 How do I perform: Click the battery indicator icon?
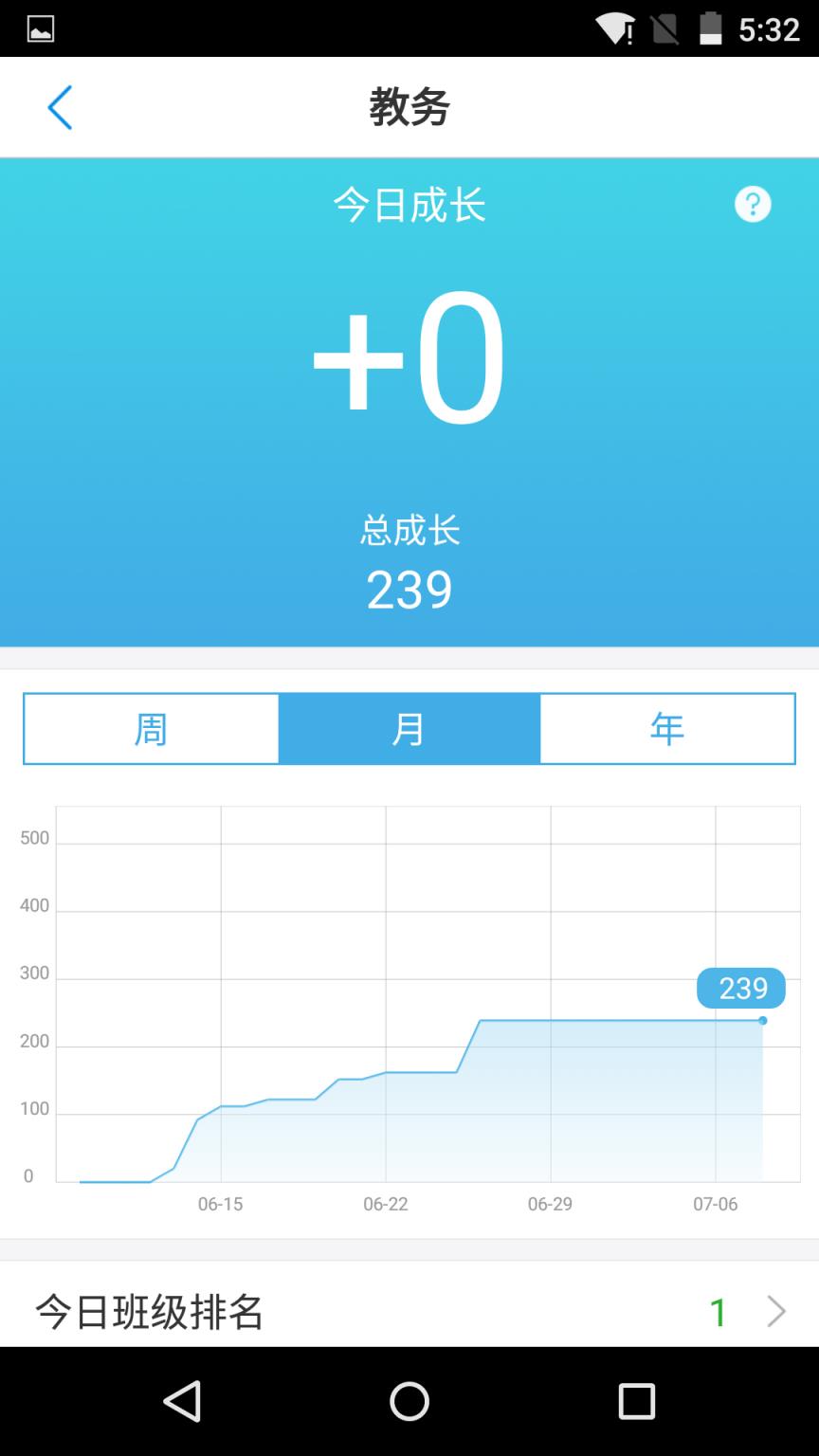pos(713,28)
